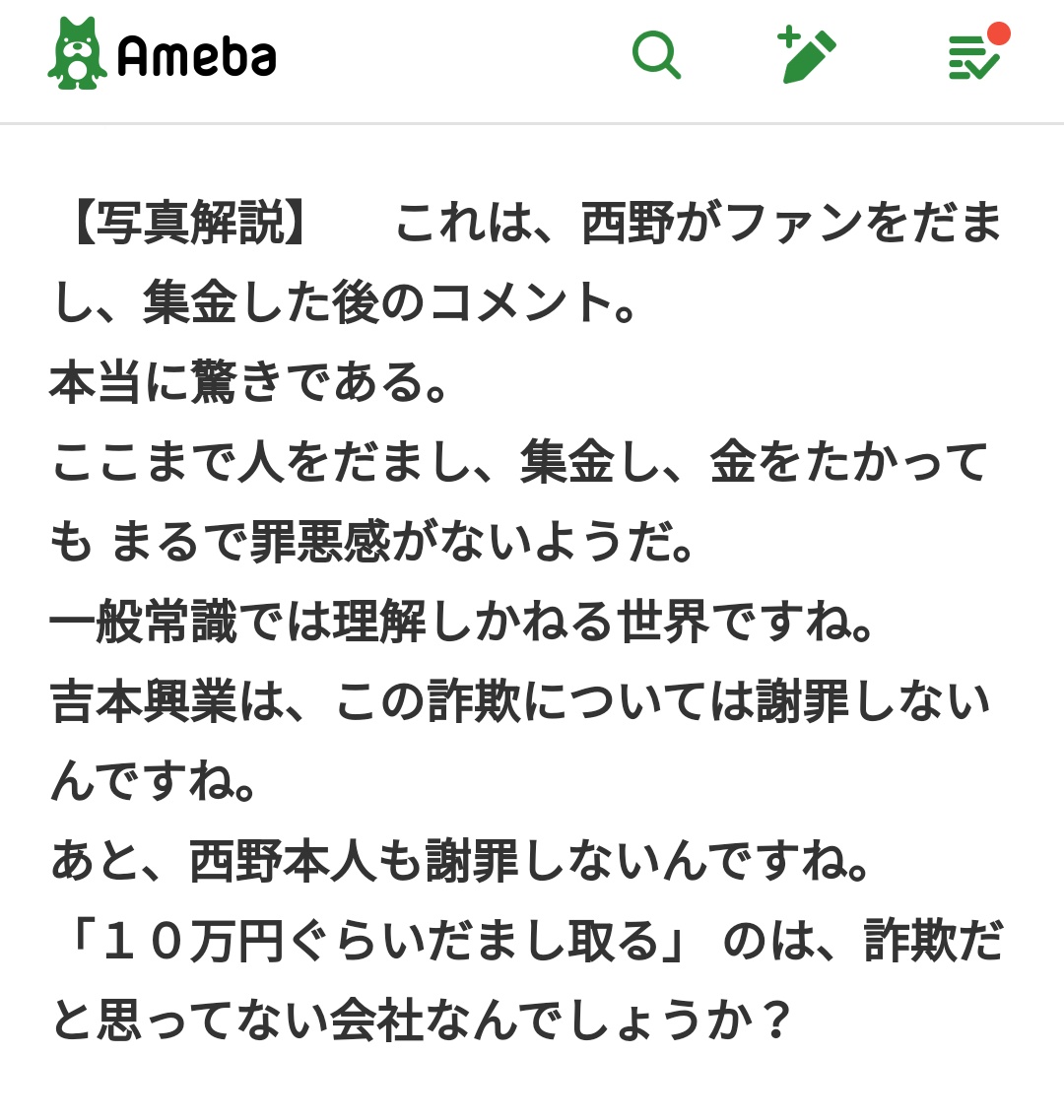1064x1120 pixels.
Task: Open the checklist notifications icon
Action: pyautogui.click(x=973, y=55)
